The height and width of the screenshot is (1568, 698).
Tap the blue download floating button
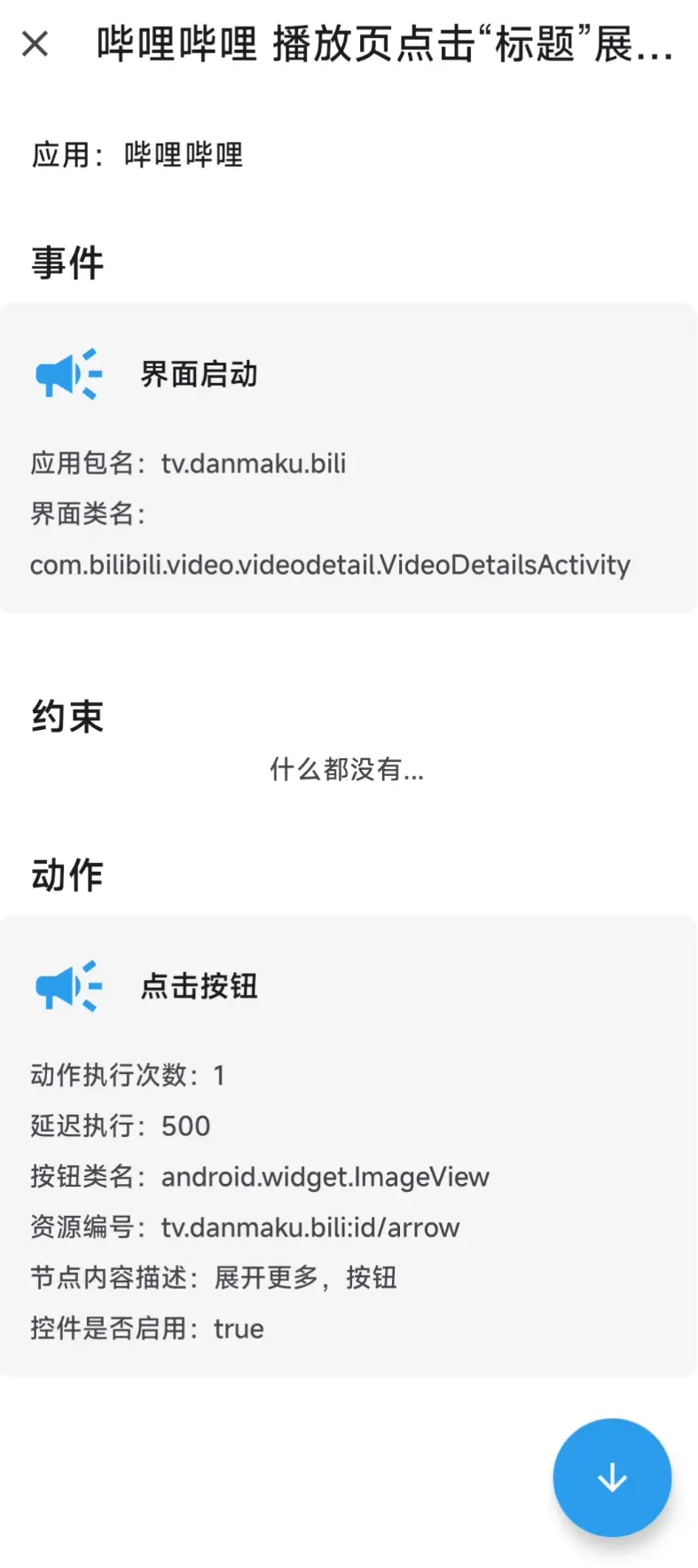pyautogui.click(x=612, y=1478)
